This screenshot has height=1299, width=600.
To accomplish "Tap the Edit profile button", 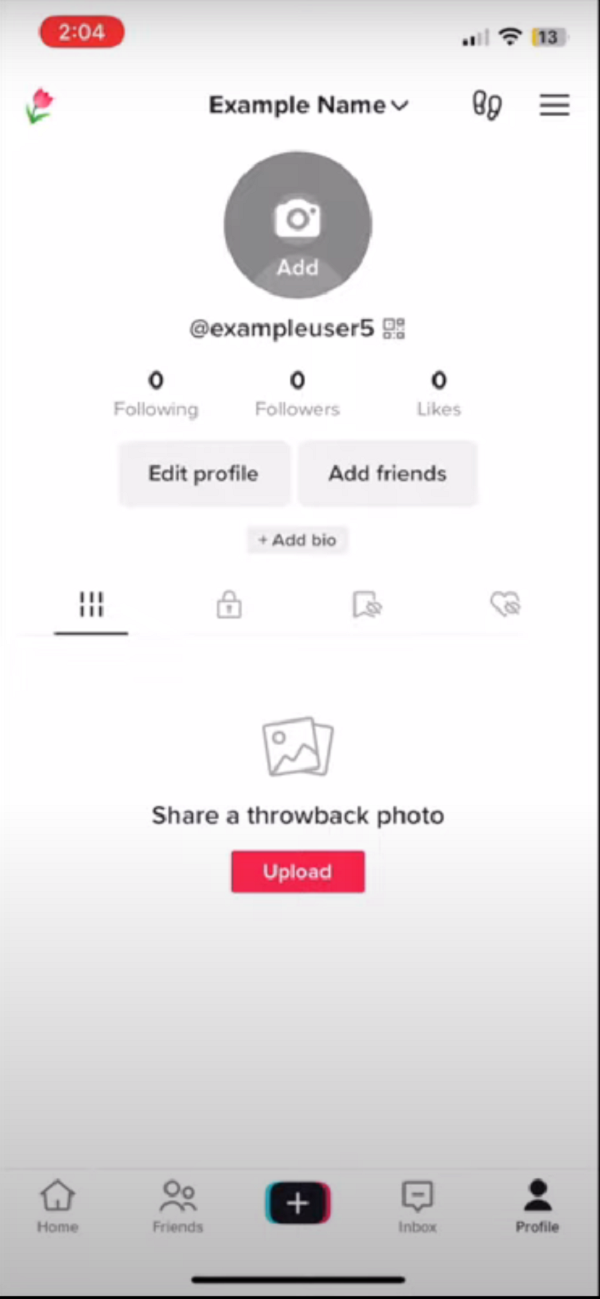I will coord(204,474).
